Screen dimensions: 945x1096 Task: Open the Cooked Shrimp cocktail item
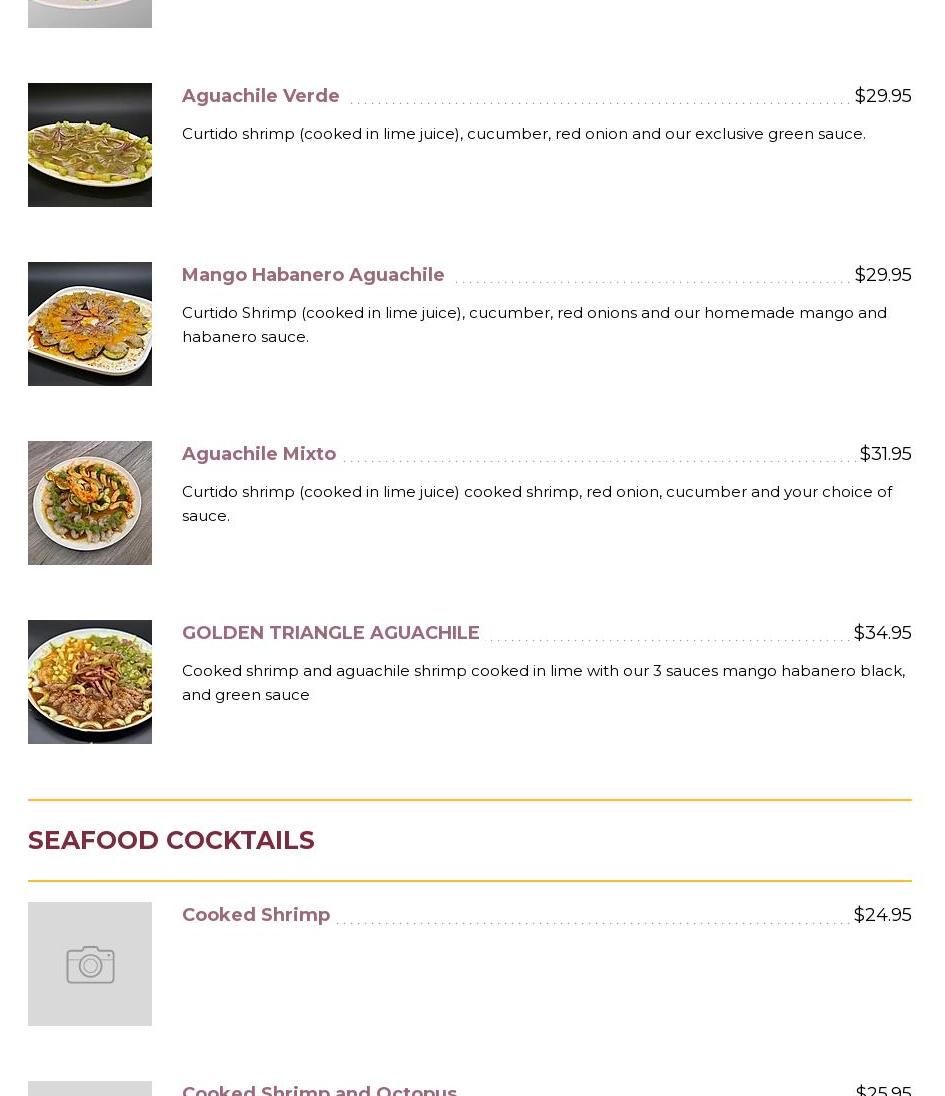pyautogui.click(x=256, y=915)
